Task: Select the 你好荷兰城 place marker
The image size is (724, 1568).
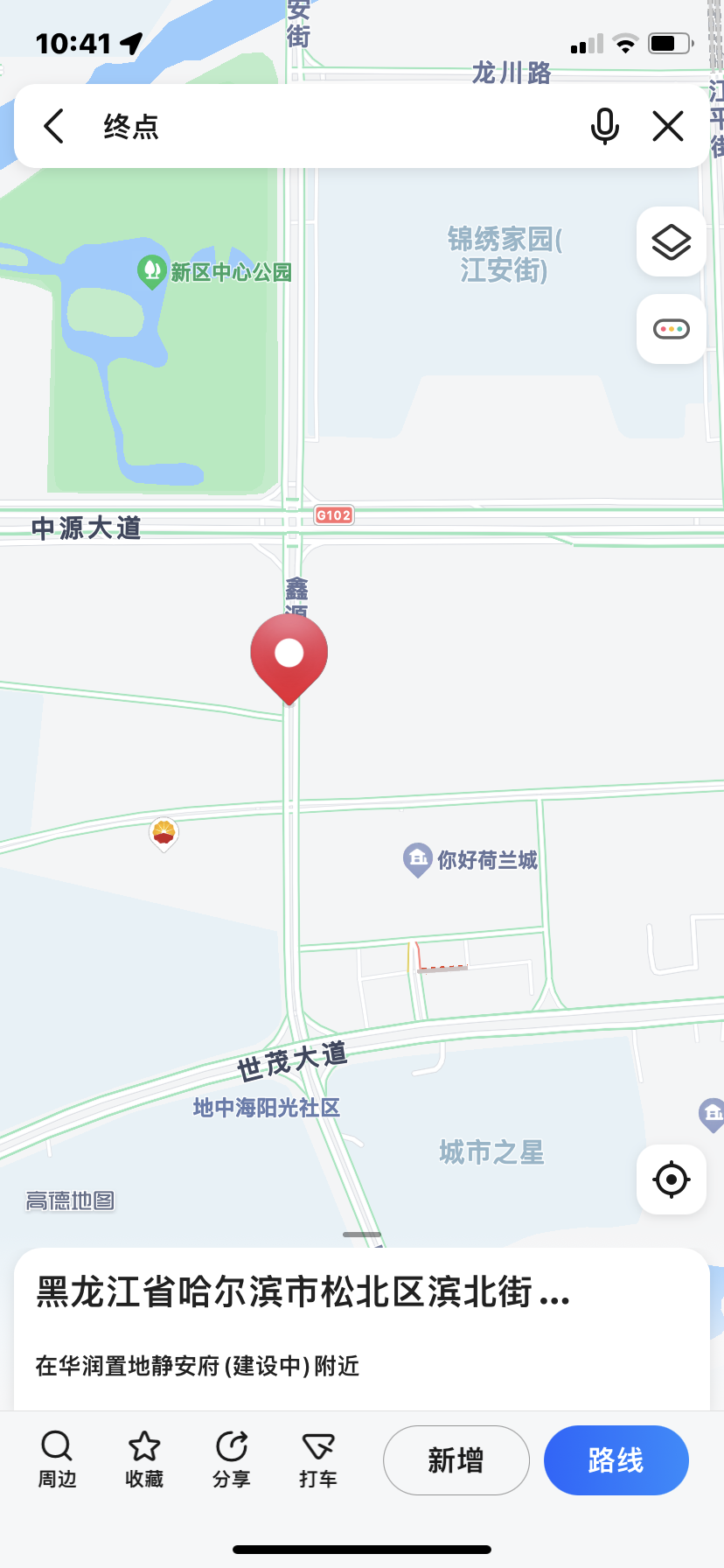Action: click(x=417, y=859)
